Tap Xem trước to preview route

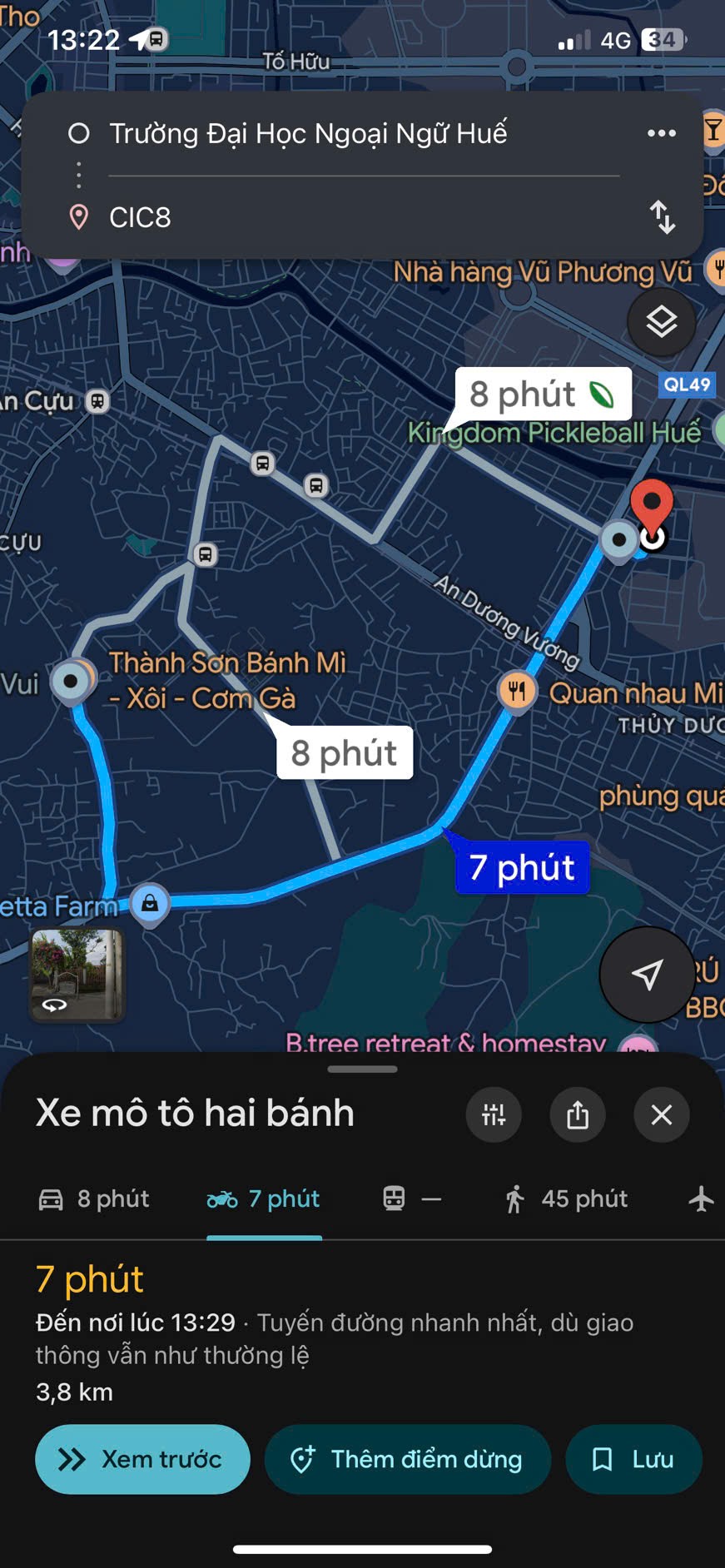click(x=142, y=1459)
